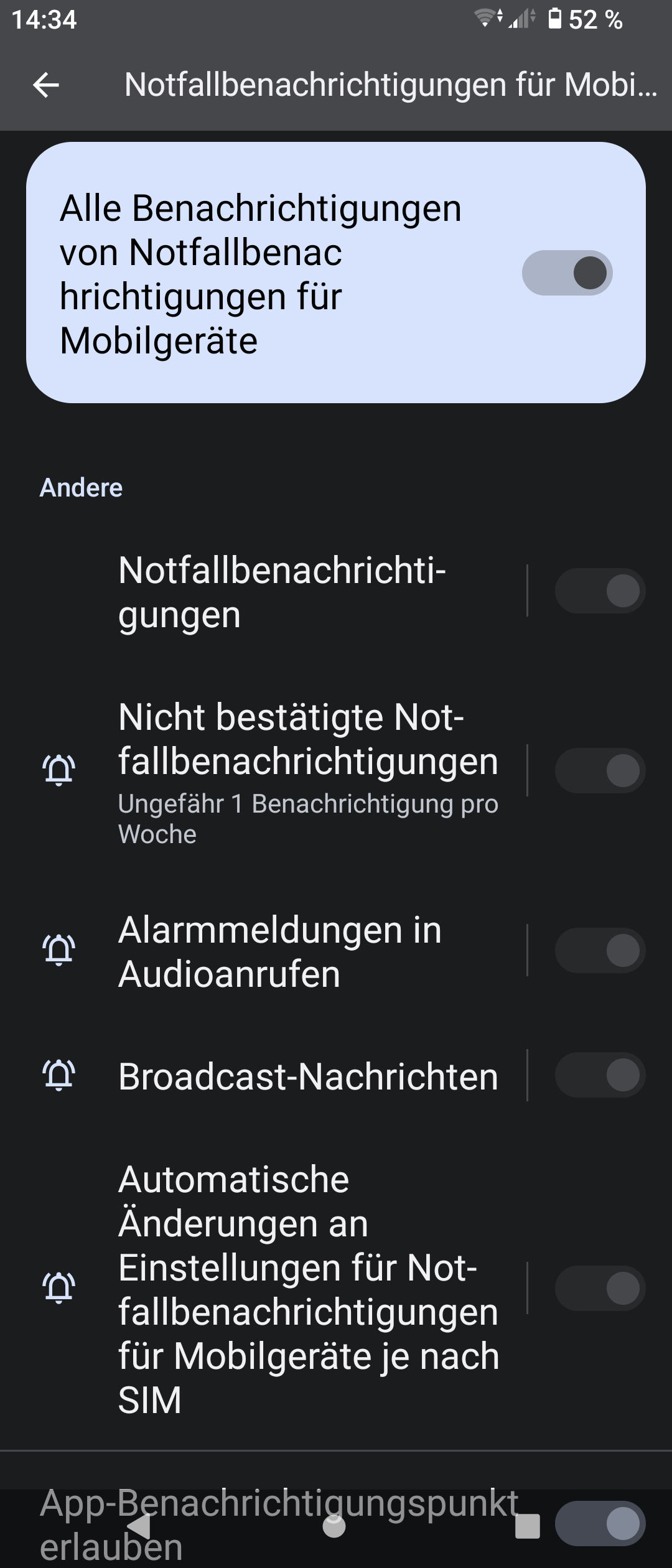The image size is (672, 1568).
Task: Toggle Alle Benachrichtigungen von Notfallbenachrichtigungen switch
Action: pyautogui.click(x=567, y=273)
